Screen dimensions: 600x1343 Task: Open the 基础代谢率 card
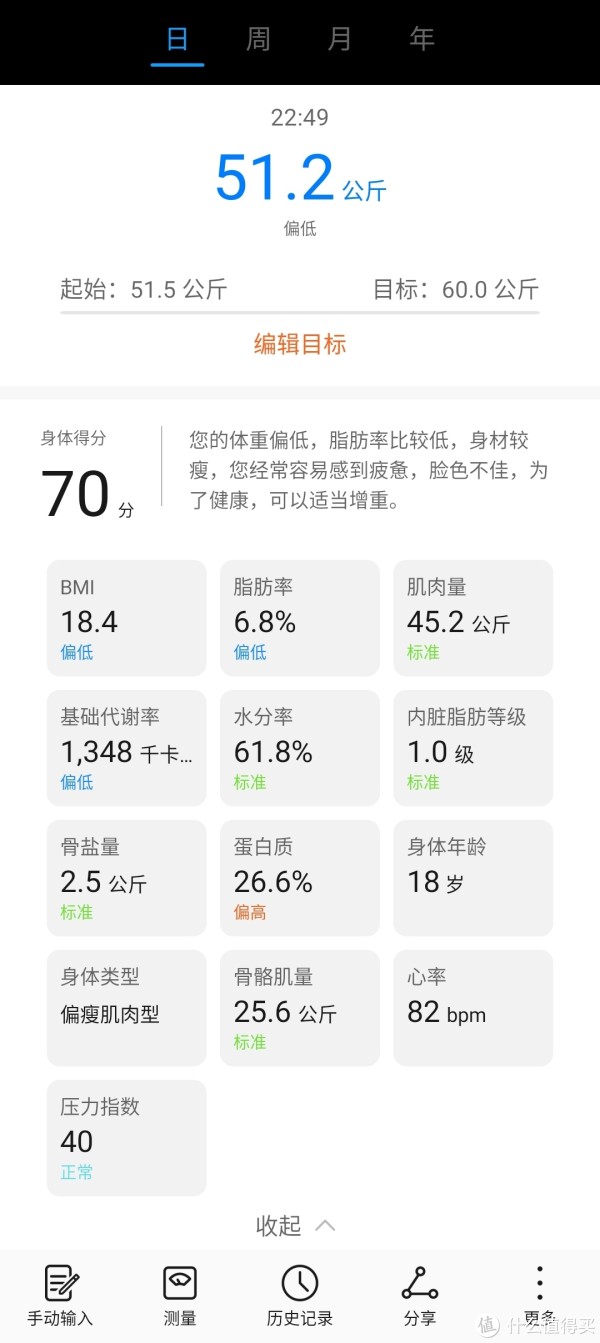(x=126, y=748)
